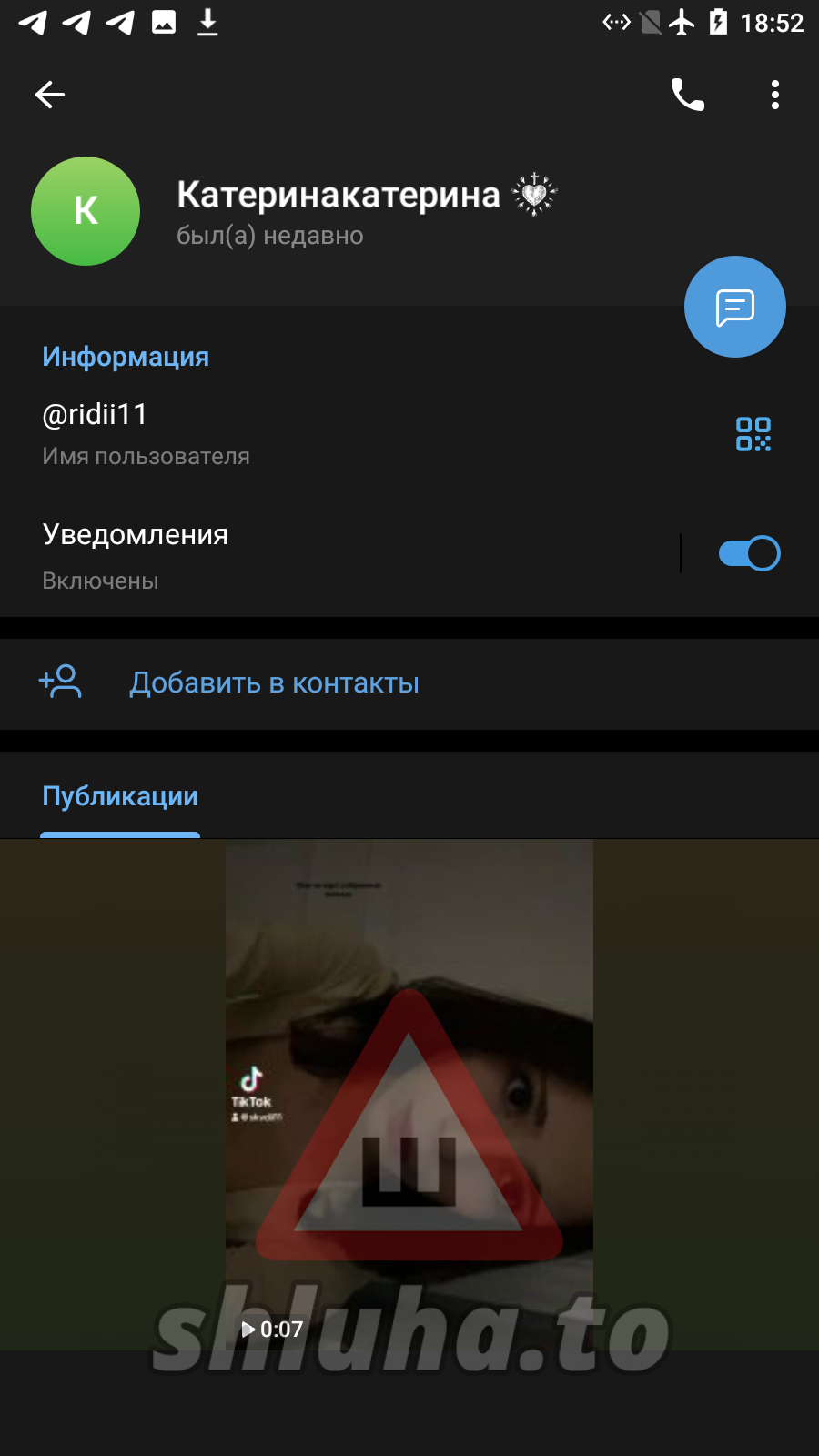Toggle the Уведомления switch off
Viewport: 819px width, 1456px height.
click(749, 553)
